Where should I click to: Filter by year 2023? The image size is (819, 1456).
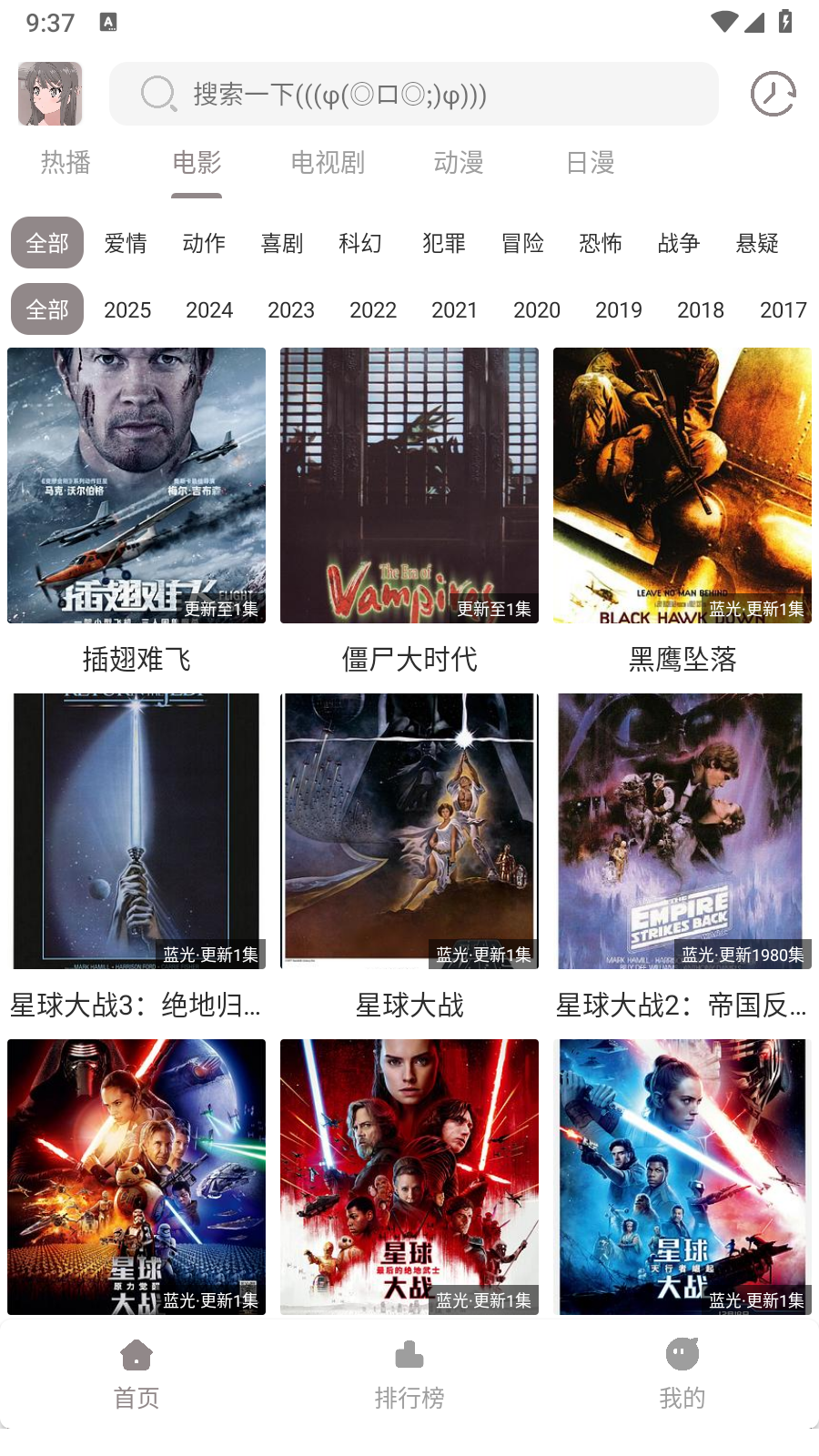click(291, 309)
